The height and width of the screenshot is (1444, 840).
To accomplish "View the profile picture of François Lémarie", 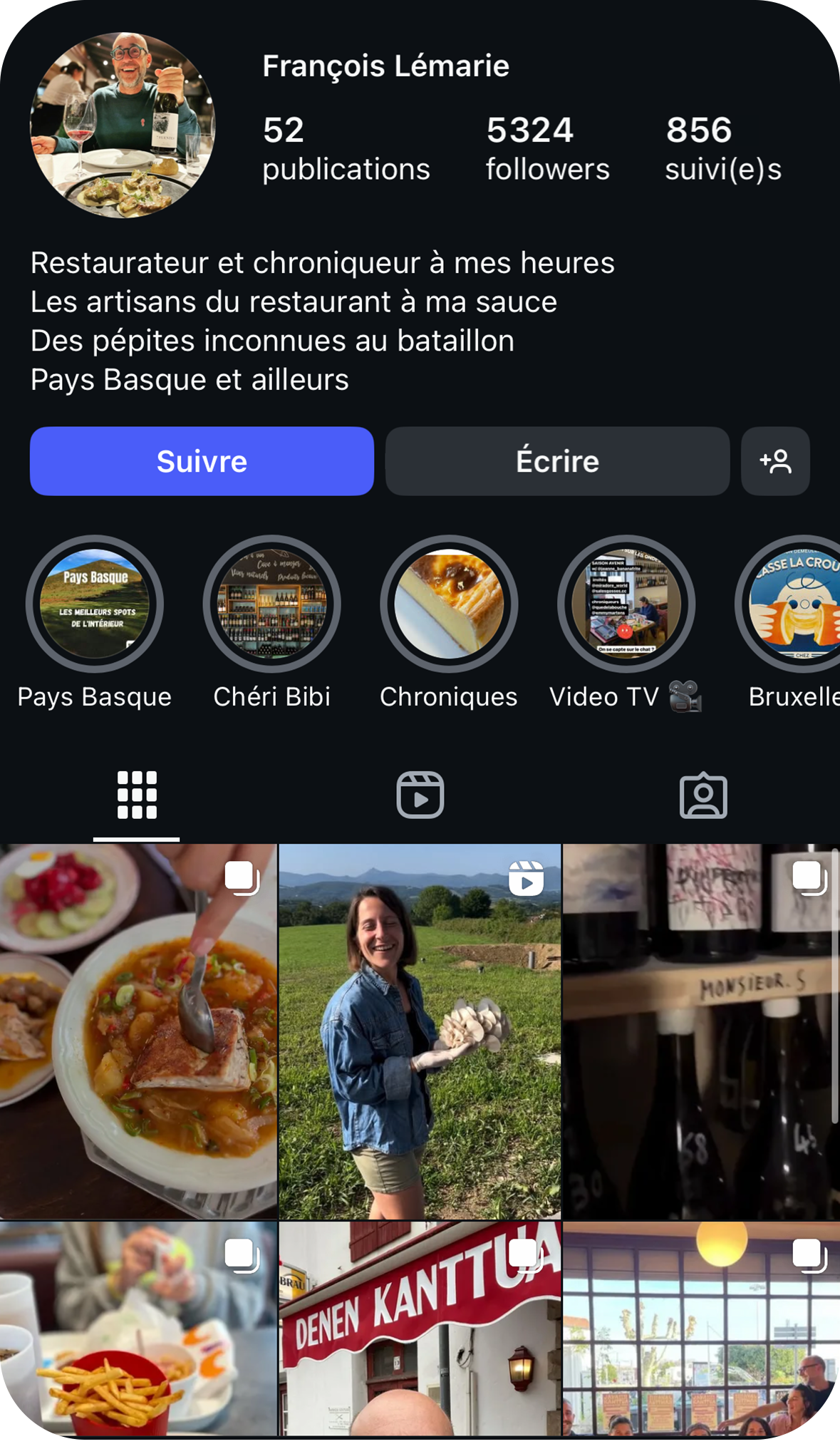I will [123, 125].
